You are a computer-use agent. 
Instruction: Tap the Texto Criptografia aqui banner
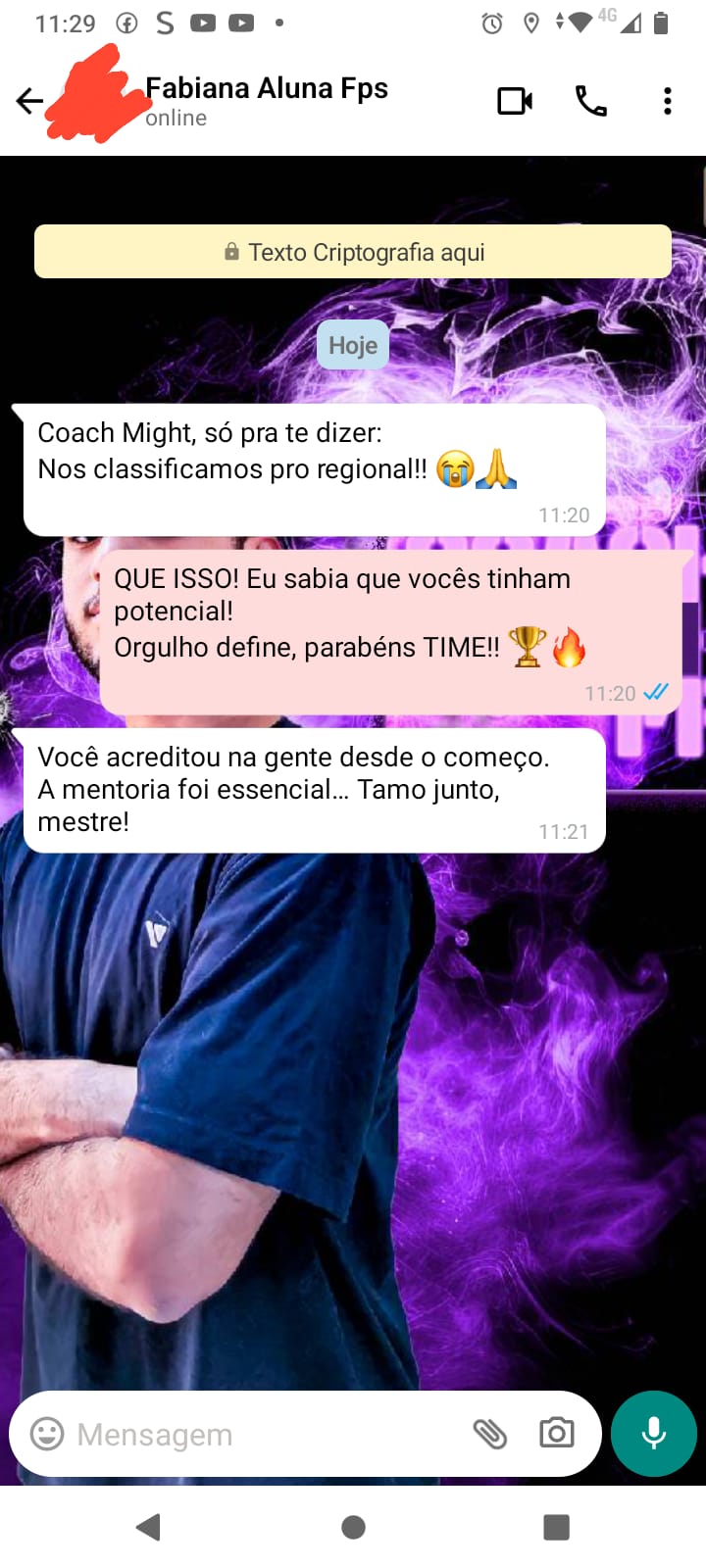point(353,253)
